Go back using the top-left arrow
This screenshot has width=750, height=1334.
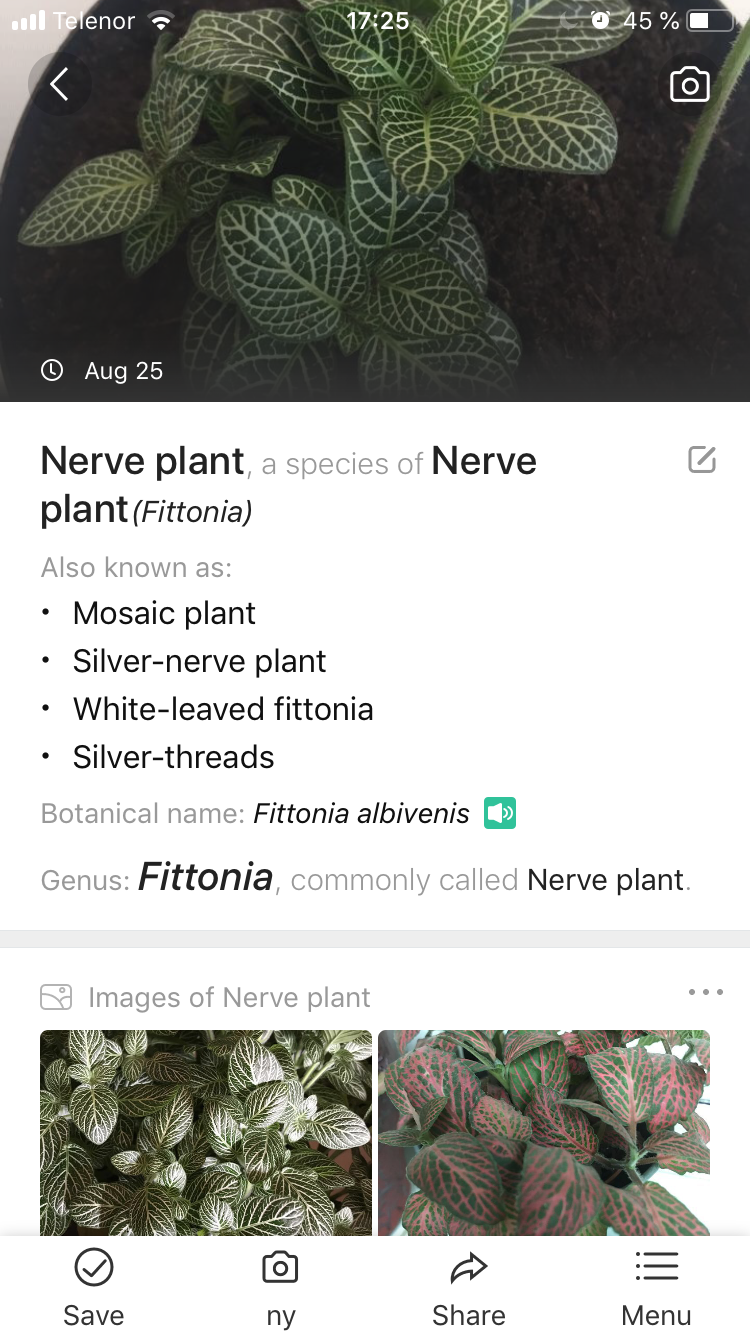(x=60, y=85)
